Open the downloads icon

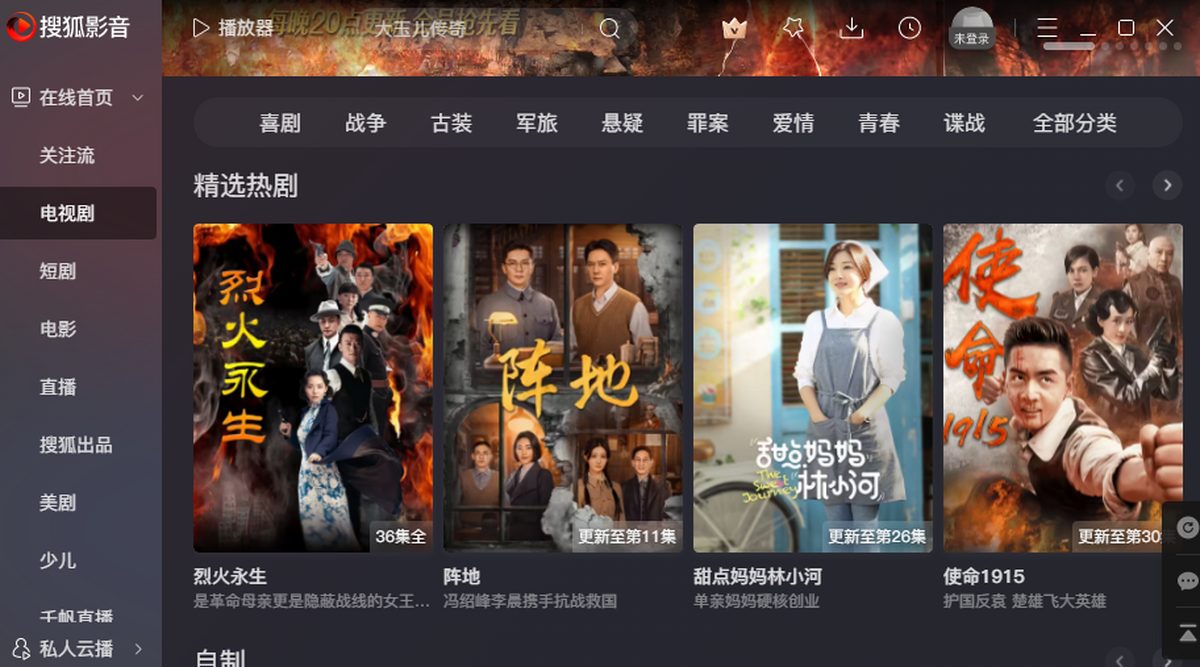click(851, 29)
